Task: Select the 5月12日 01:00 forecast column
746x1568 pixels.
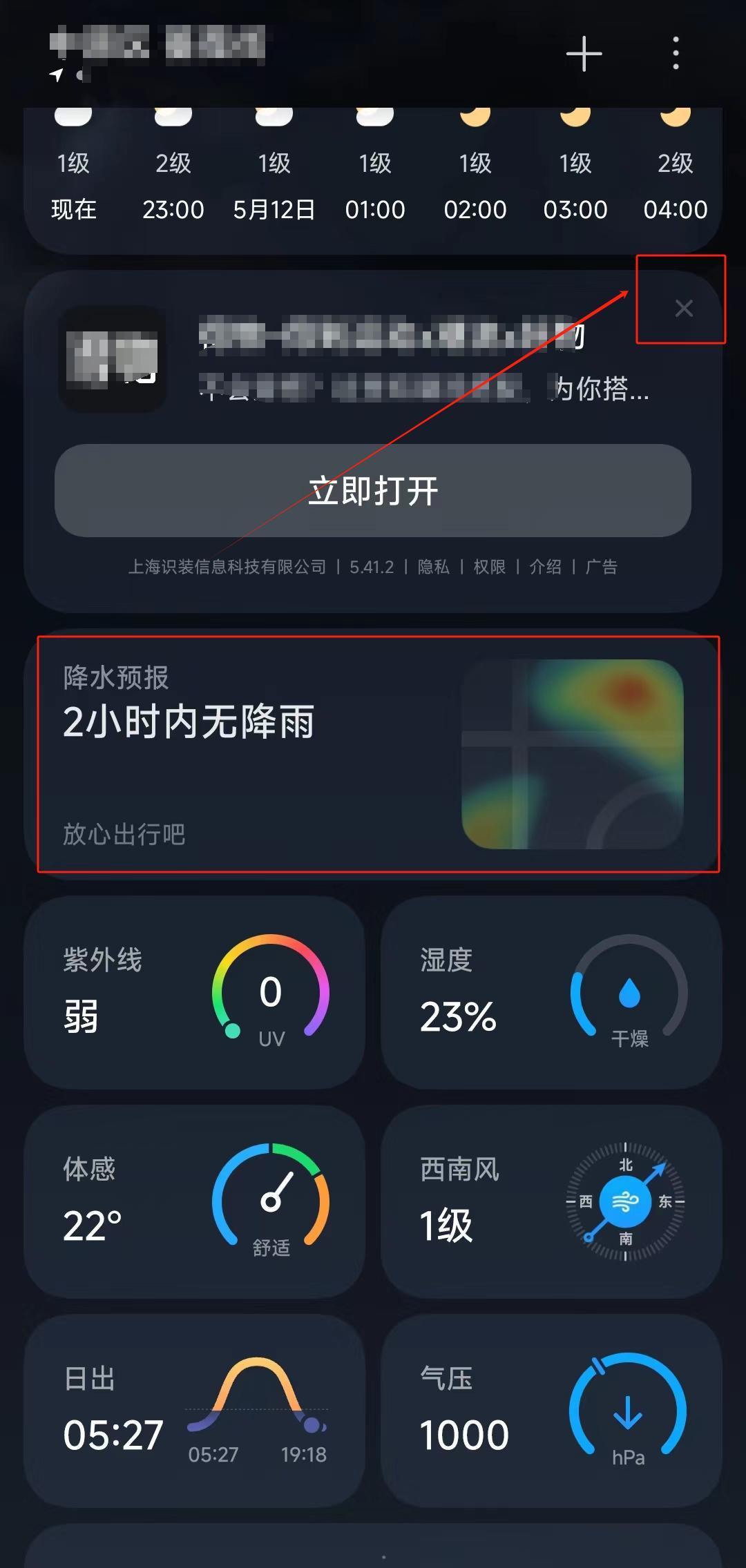Action: tap(376, 166)
